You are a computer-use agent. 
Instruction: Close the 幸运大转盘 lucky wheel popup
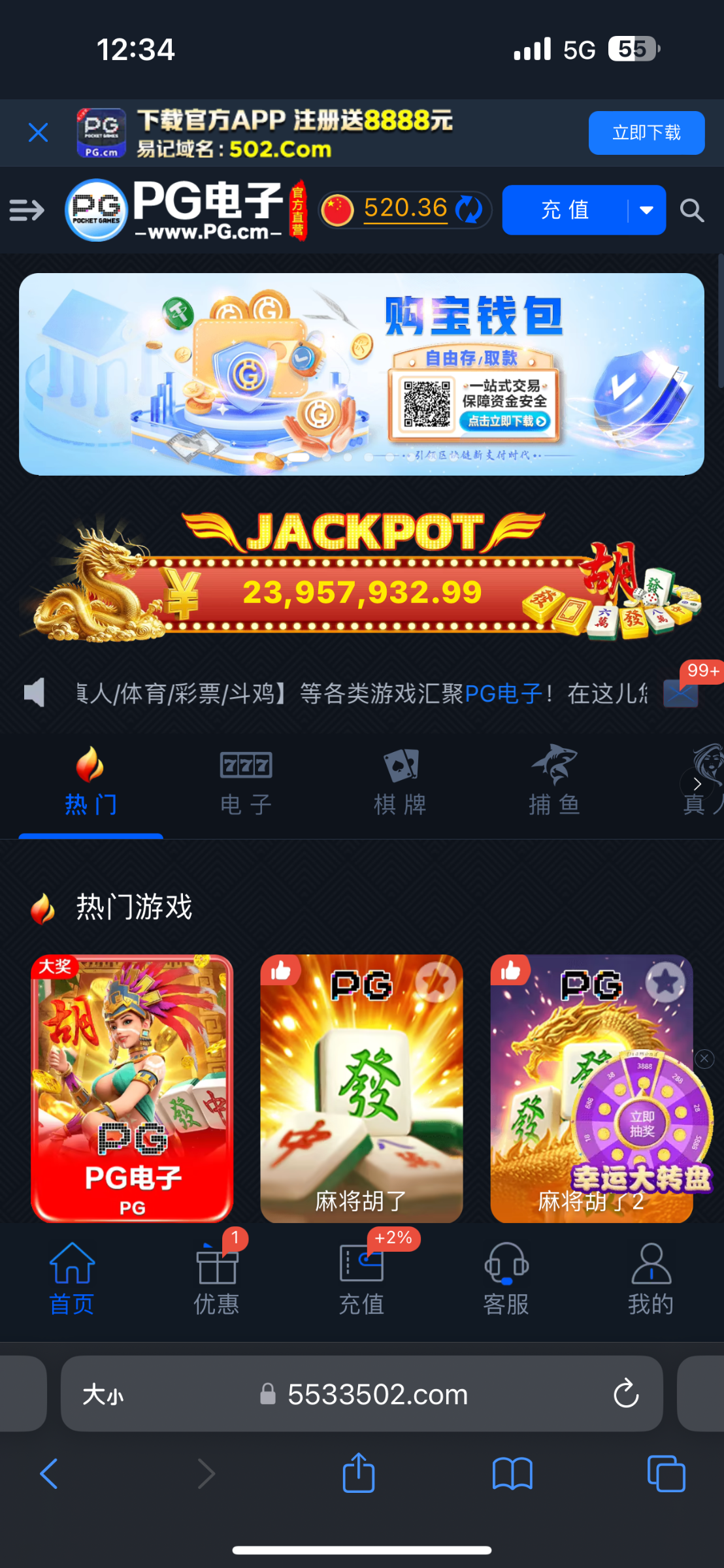(704, 1058)
